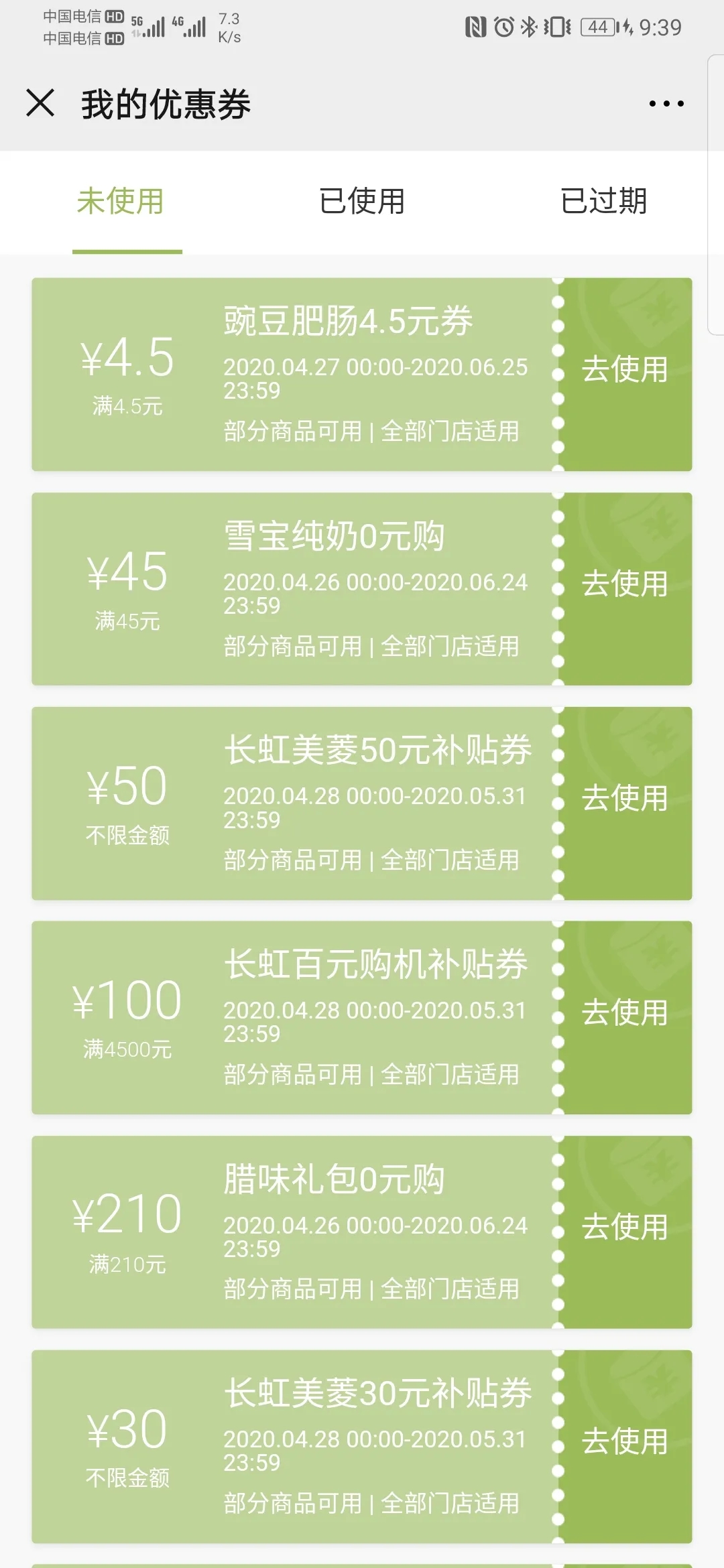Tap 去使用 on 雪宝纯奶0元购

click(x=625, y=584)
